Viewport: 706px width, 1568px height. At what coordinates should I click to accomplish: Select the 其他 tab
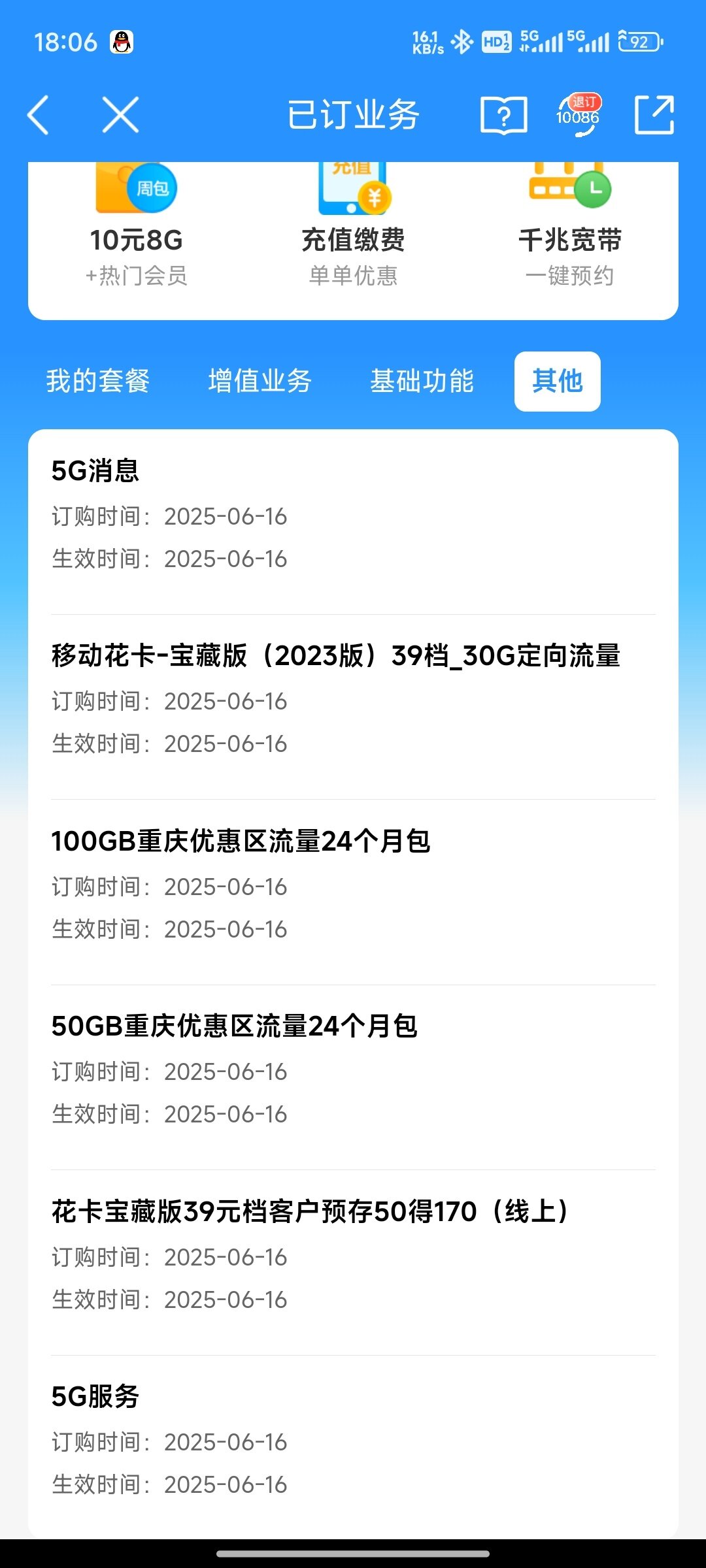click(x=558, y=382)
